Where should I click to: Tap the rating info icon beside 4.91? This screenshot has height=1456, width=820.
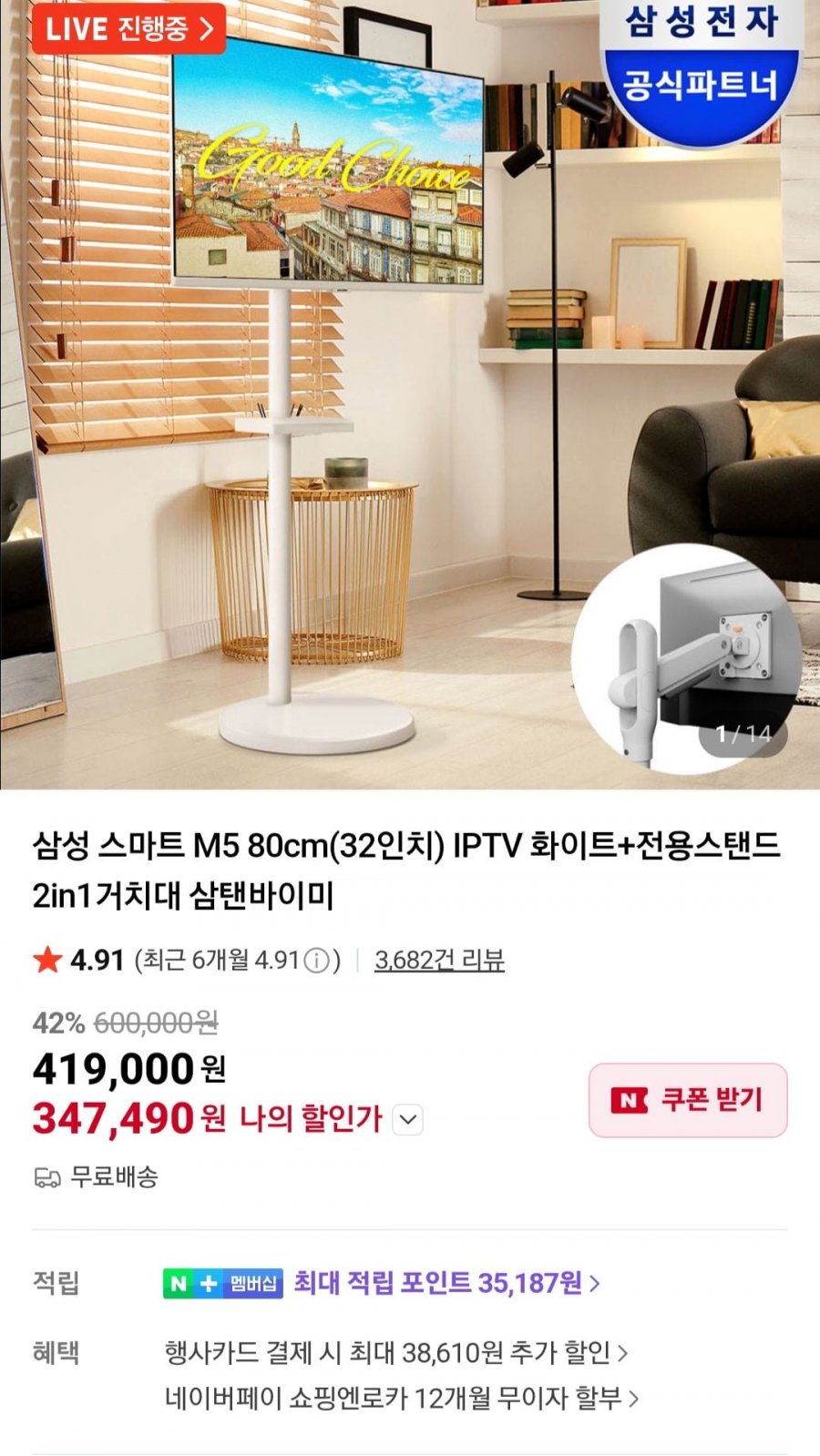click(x=316, y=961)
